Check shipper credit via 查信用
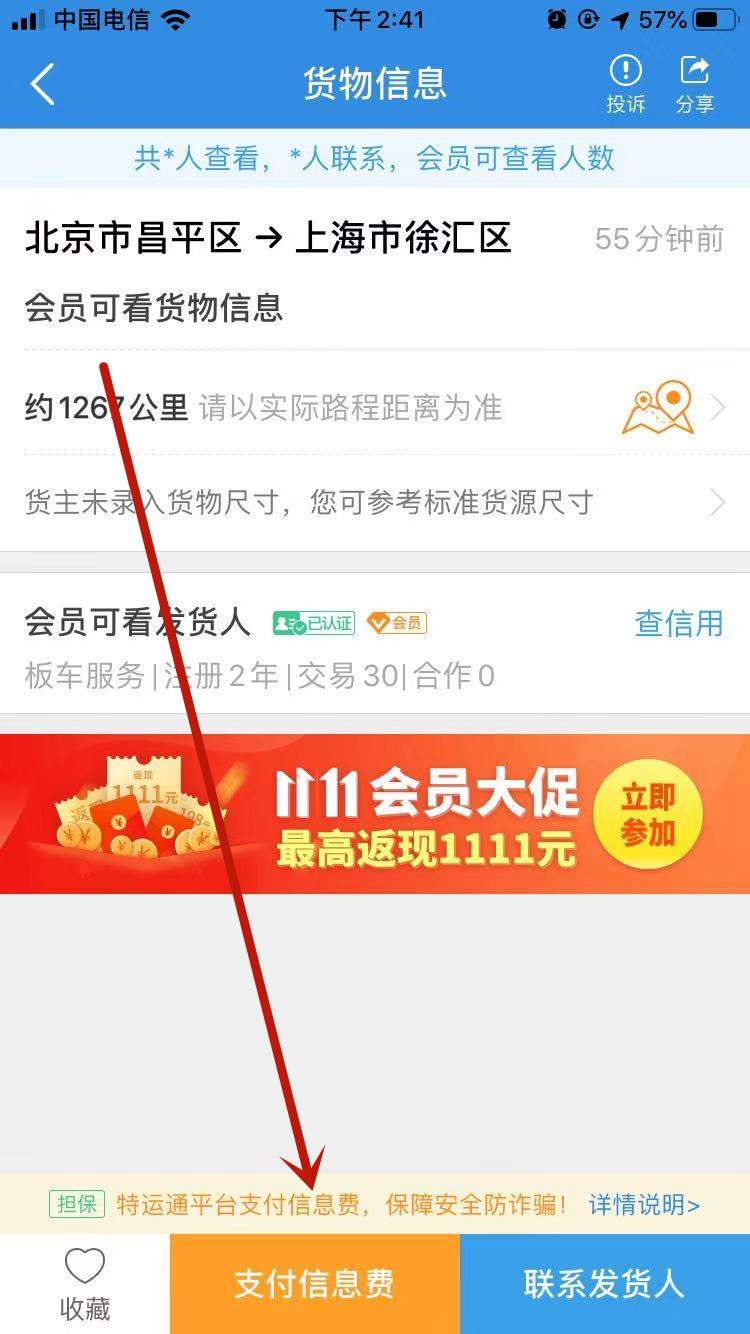 pos(678,623)
